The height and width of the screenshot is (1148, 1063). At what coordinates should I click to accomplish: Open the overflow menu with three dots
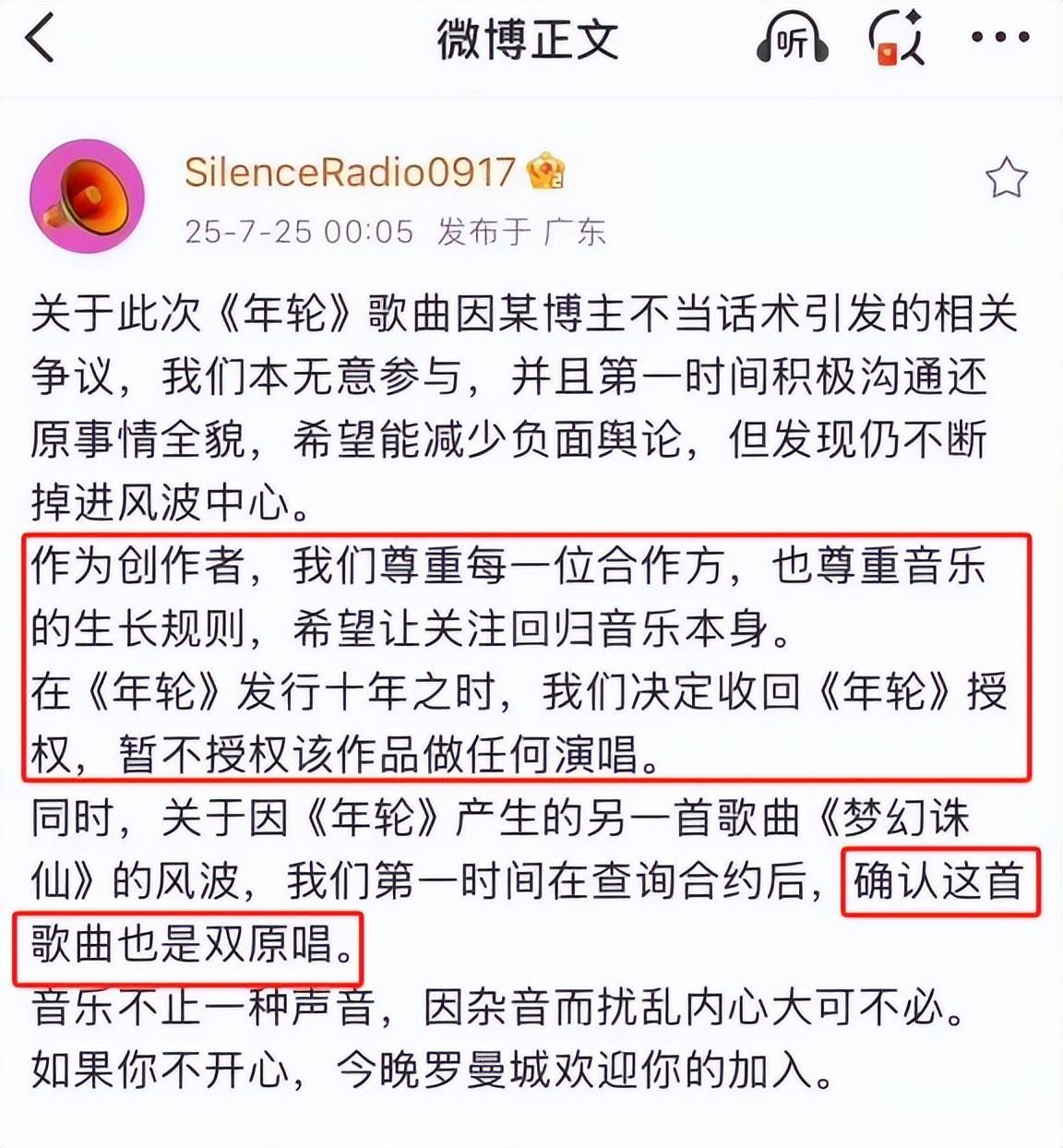pyautogui.click(x=999, y=39)
